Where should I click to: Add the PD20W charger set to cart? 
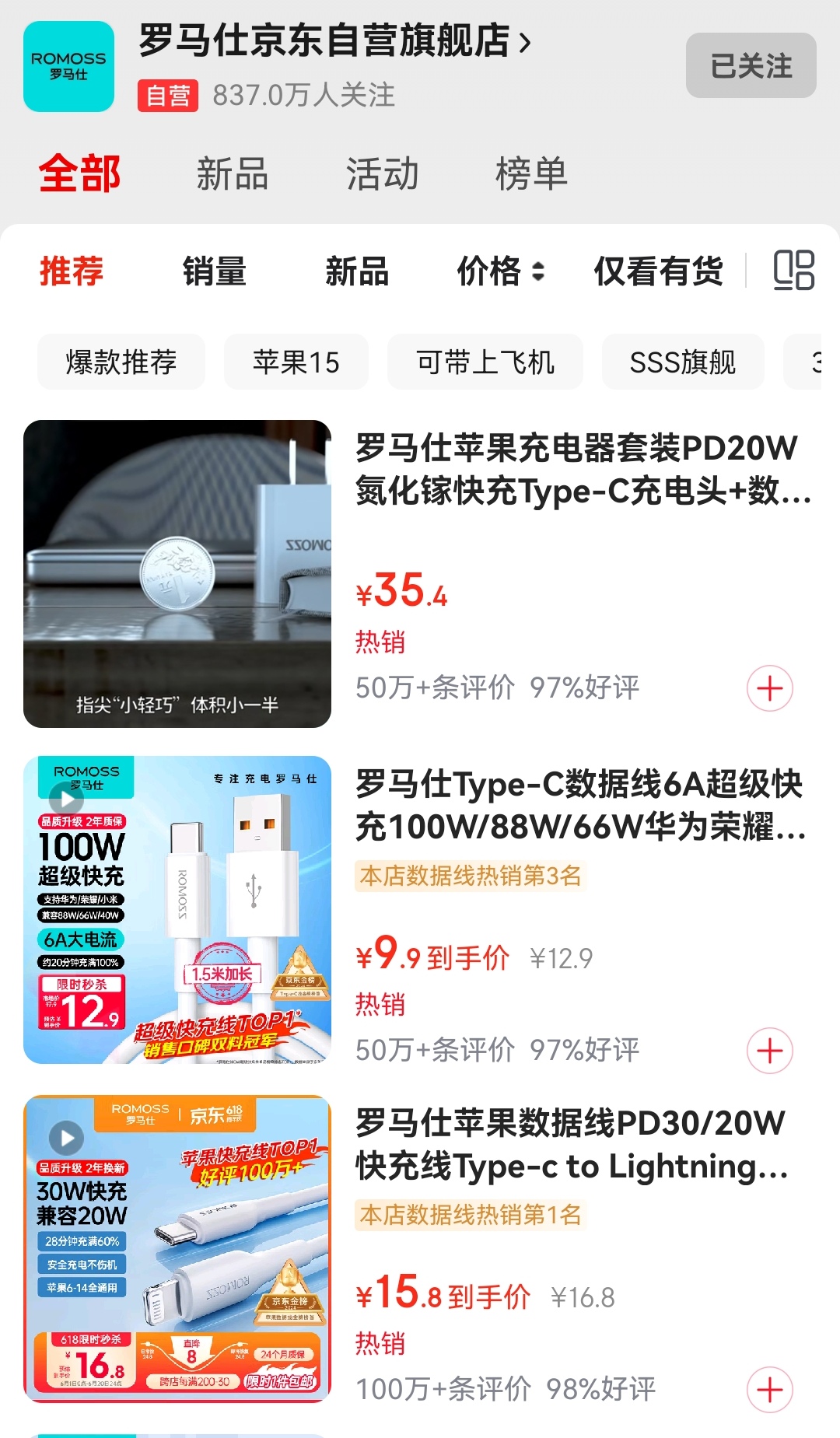coord(770,688)
